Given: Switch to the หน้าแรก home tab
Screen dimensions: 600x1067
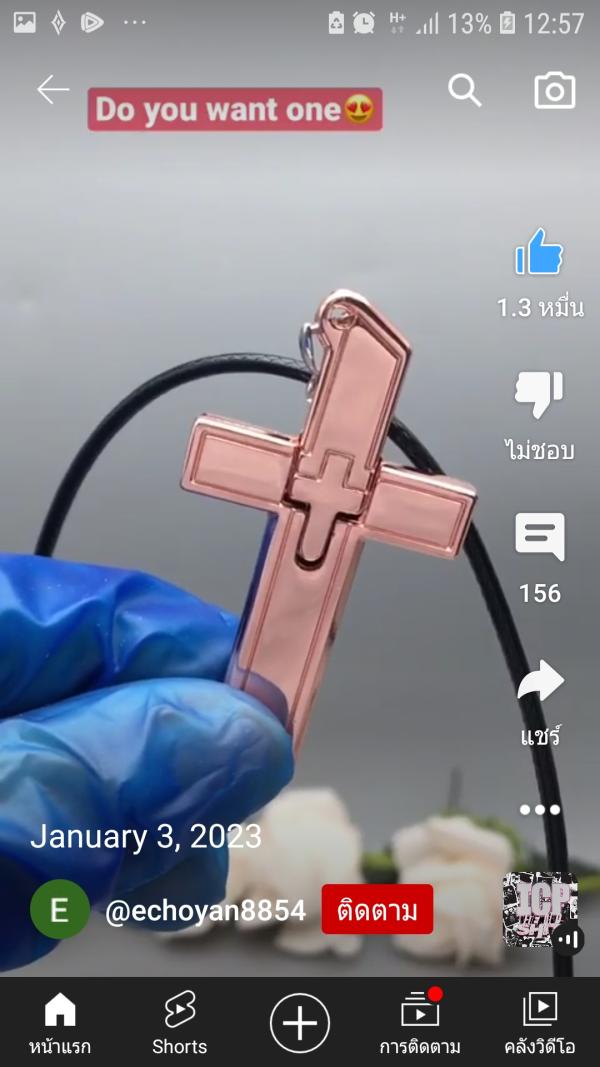Looking at the screenshot, I should click(60, 1023).
